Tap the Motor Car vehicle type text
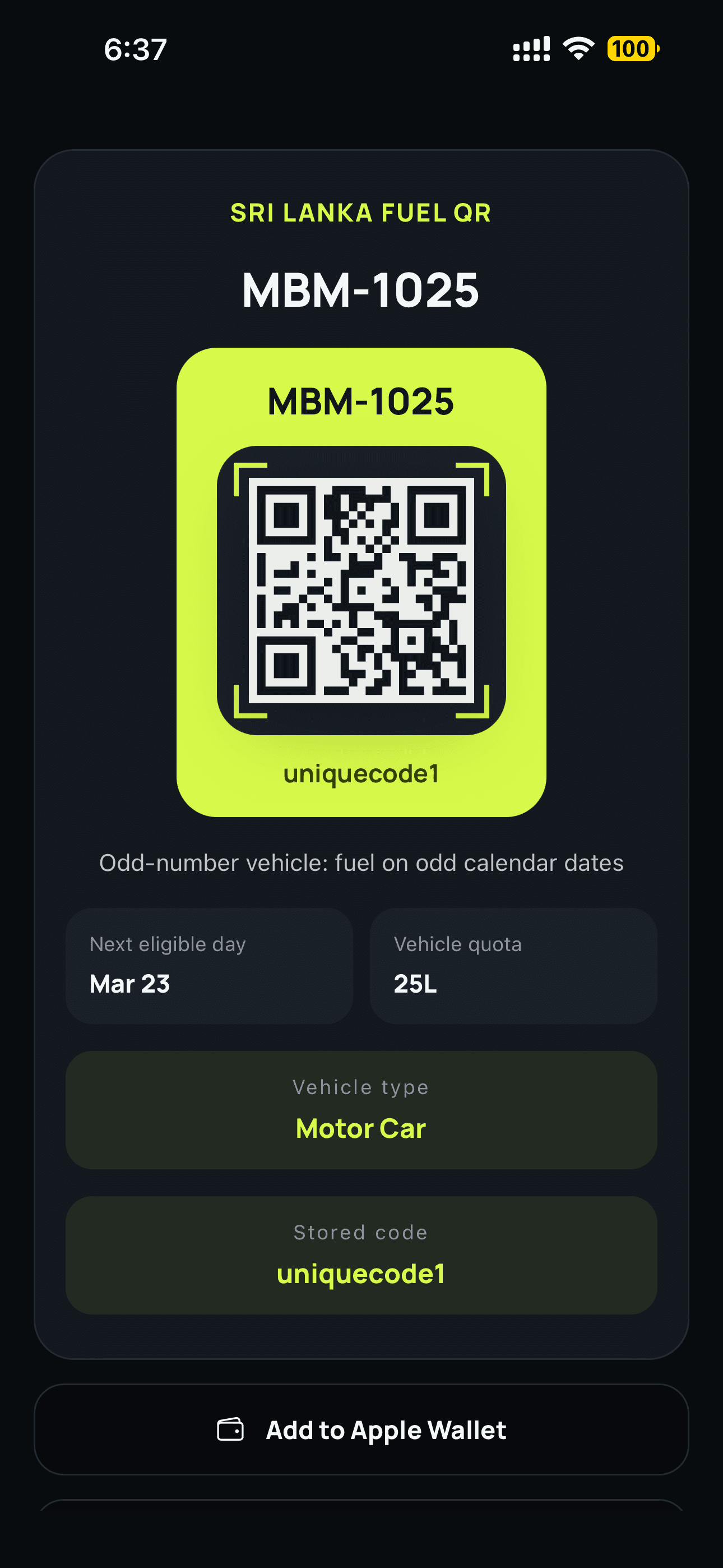The image size is (723, 1568). tap(361, 1128)
